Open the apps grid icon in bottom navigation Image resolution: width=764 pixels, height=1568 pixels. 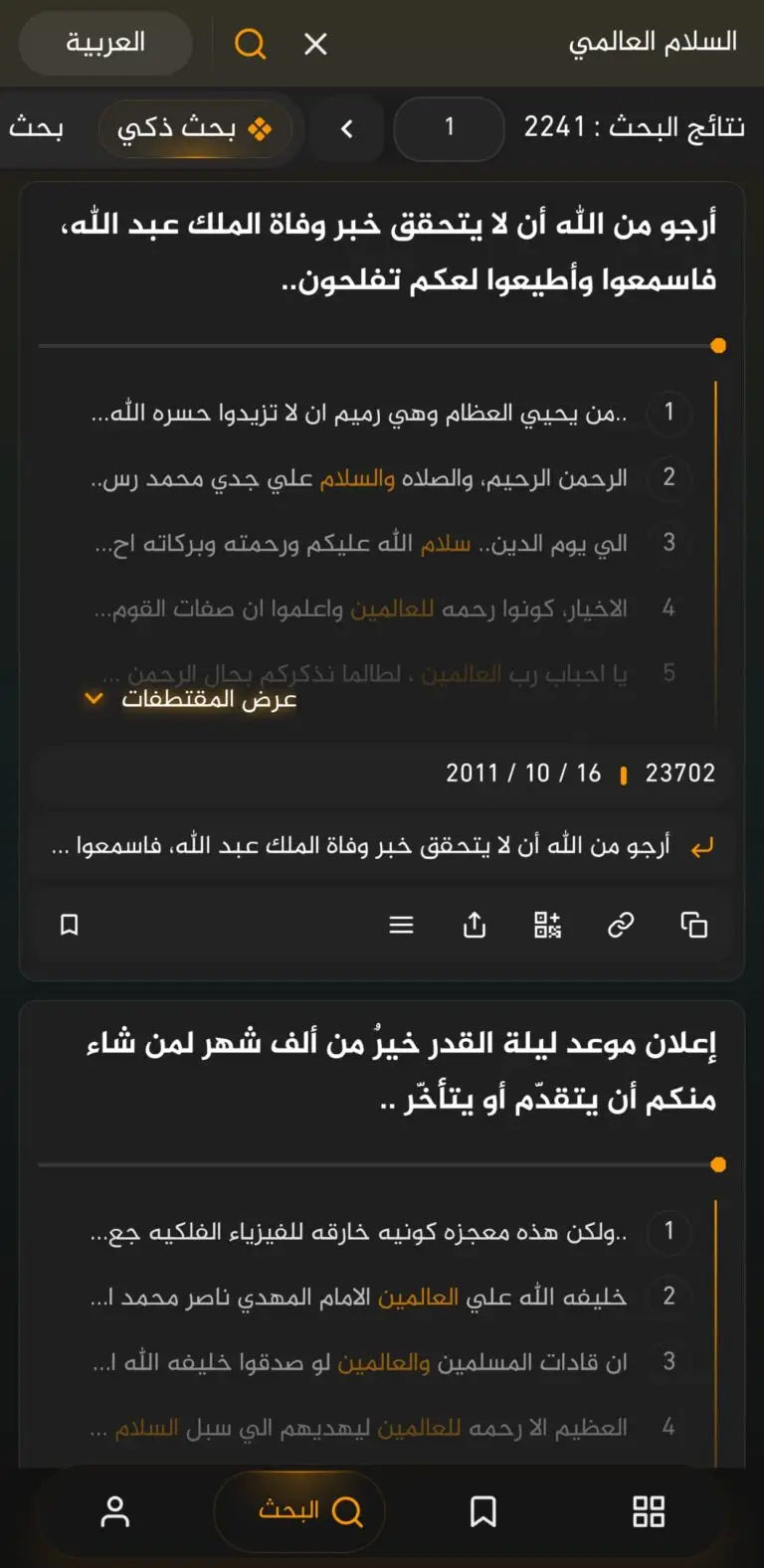click(648, 1512)
